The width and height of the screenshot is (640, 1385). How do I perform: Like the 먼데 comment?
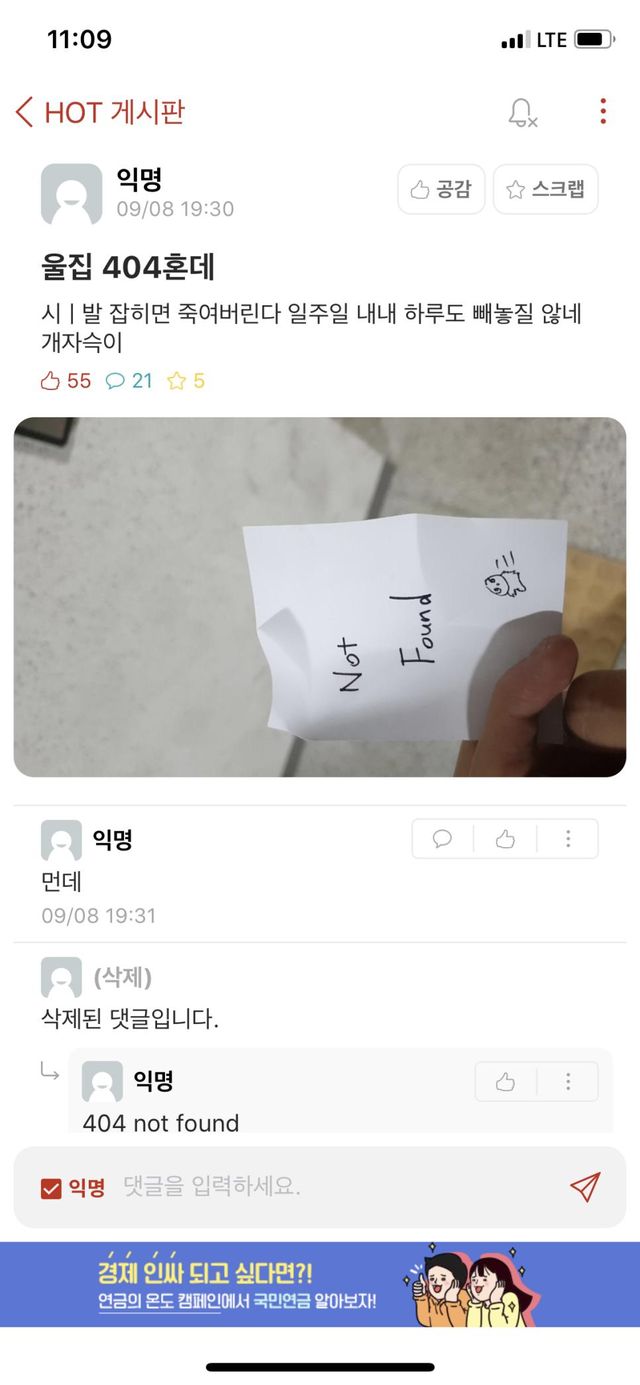coord(505,839)
